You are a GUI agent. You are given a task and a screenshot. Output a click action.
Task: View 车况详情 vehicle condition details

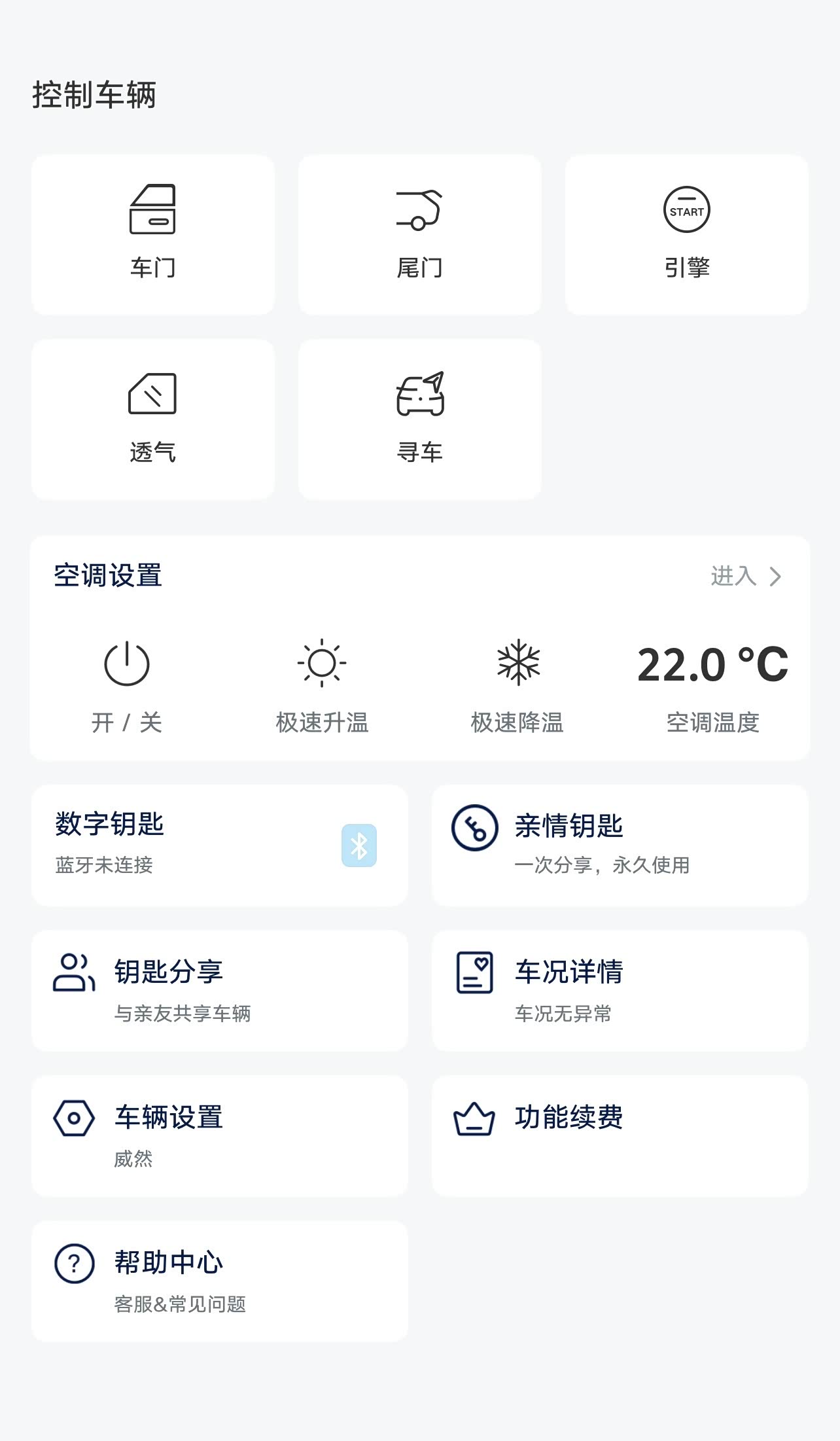pyautogui.click(x=620, y=990)
